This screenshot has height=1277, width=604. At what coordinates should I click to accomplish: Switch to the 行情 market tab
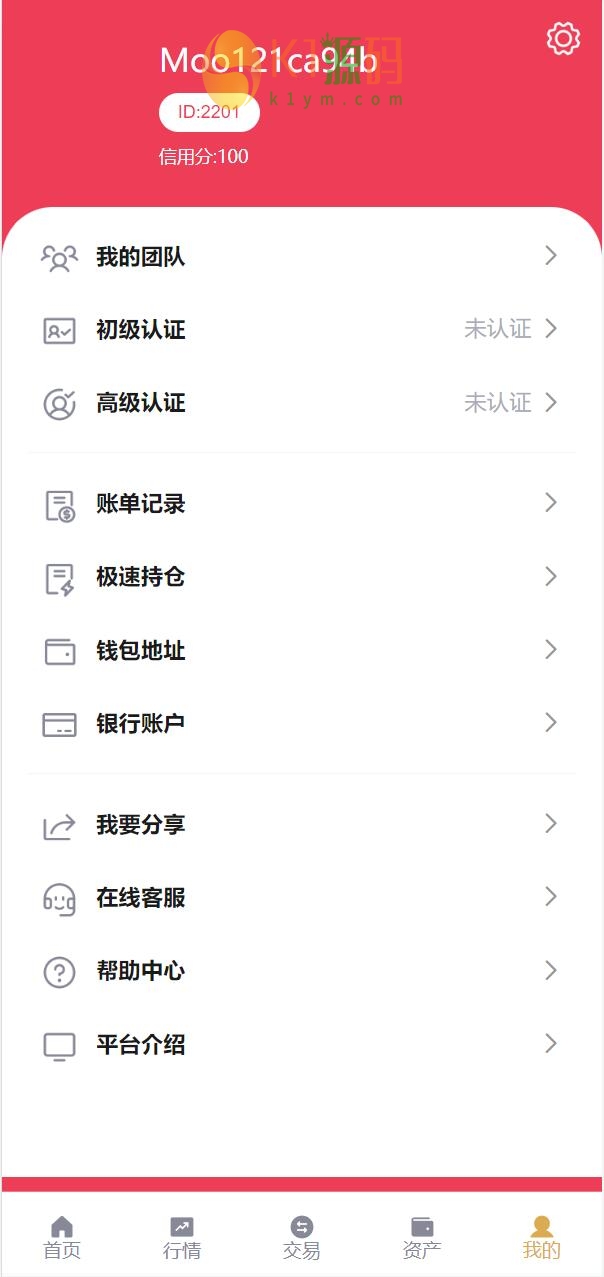click(182, 1237)
